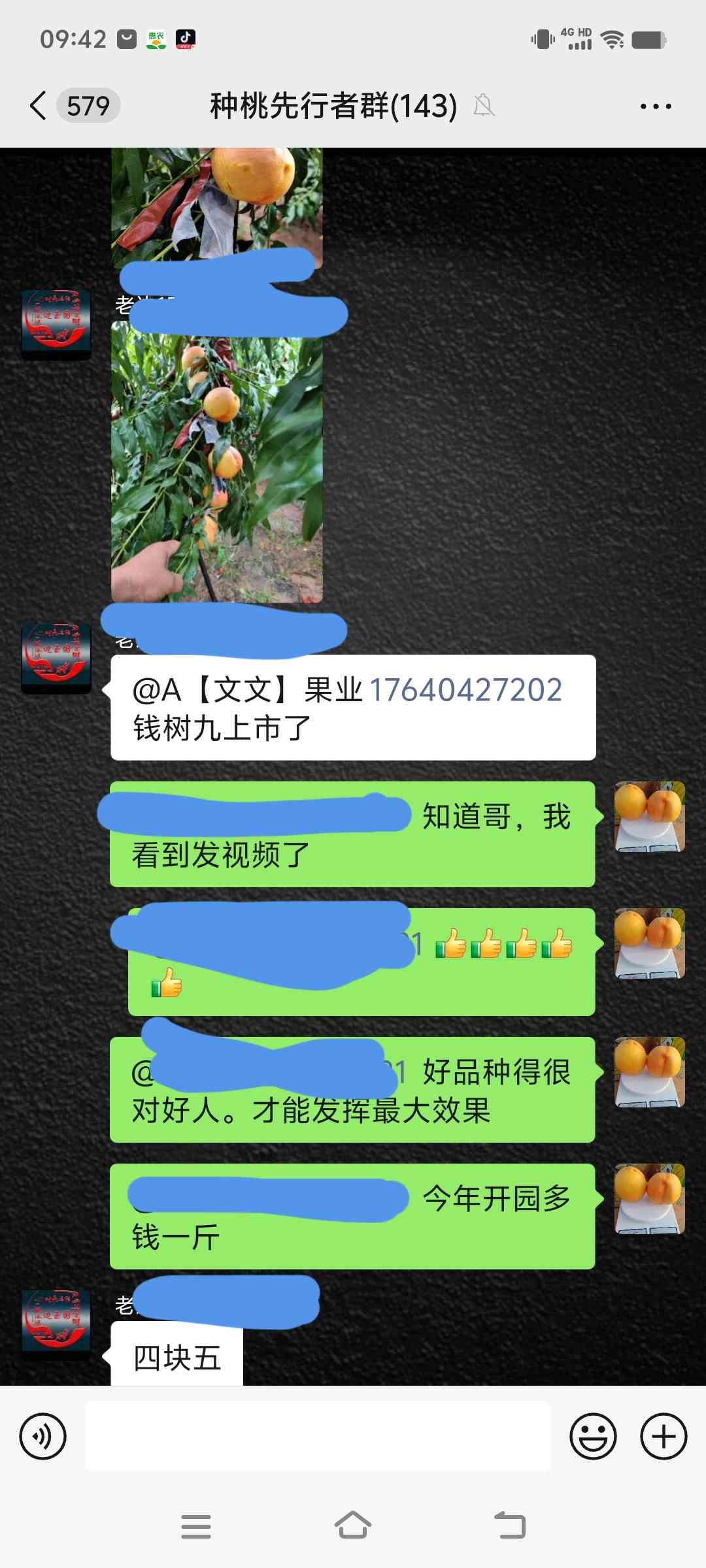This screenshot has width=706, height=1568.
Task: Go to the system home screen
Action: 353,1526
